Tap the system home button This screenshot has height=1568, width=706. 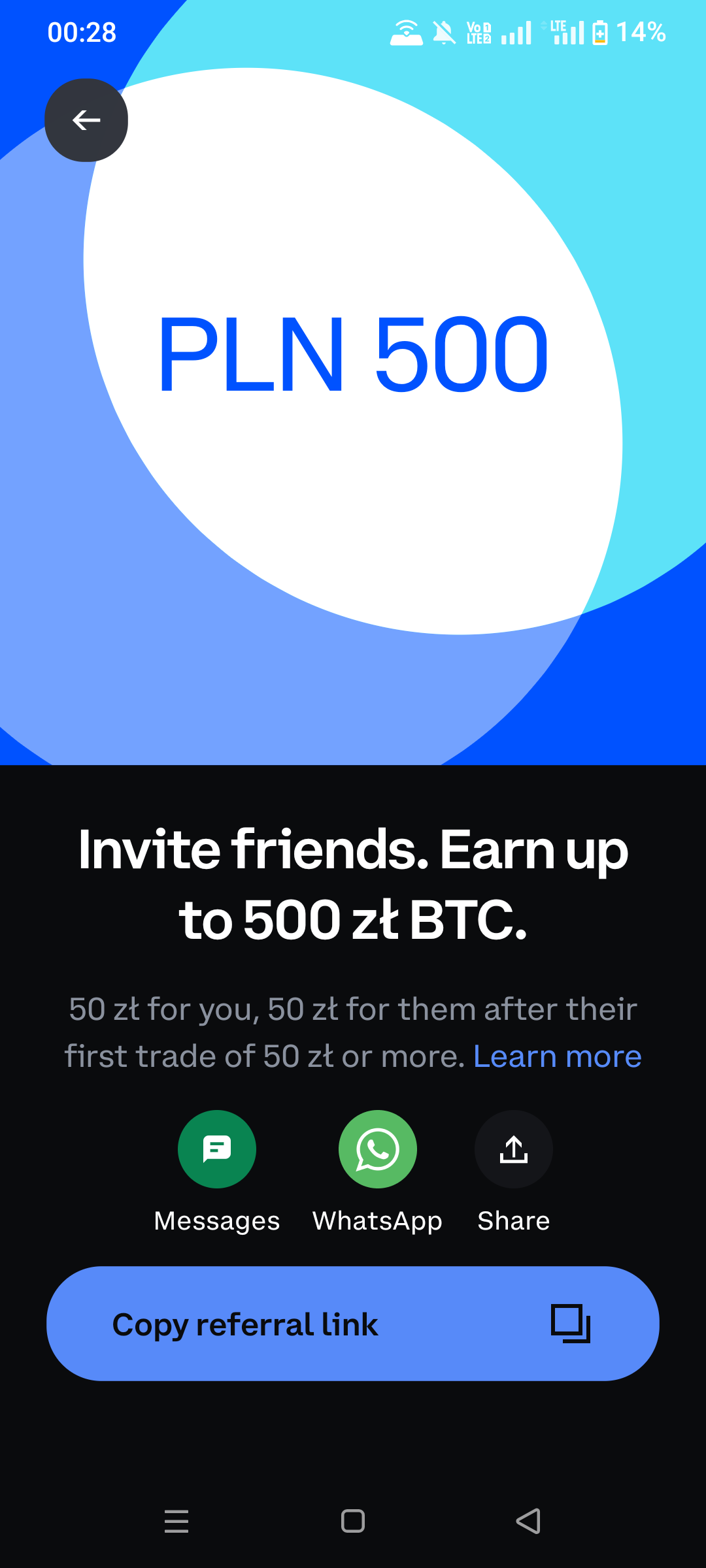click(x=353, y=1521)
